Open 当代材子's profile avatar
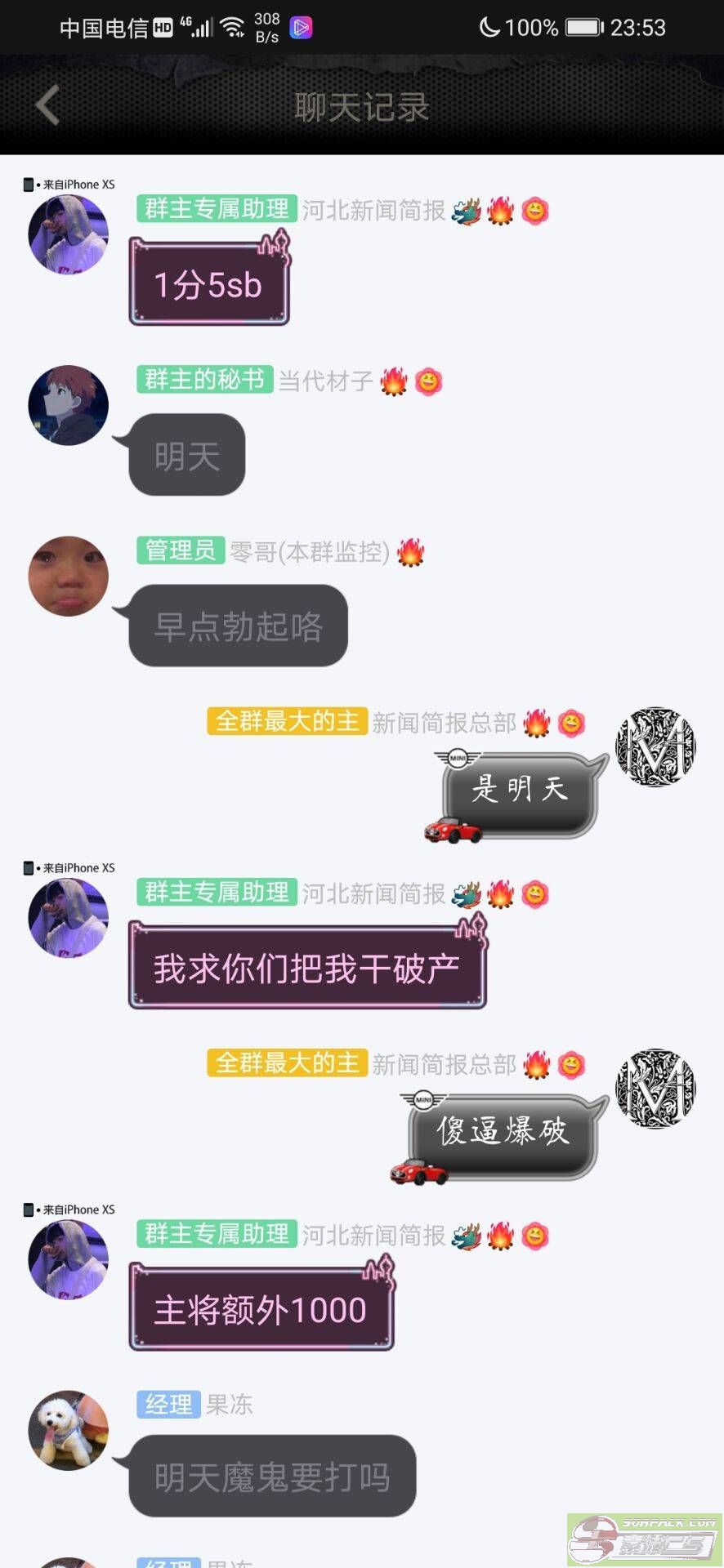The height and width of the screenshot is (1568, 724). pyautogui.click(x=69, y=405)
